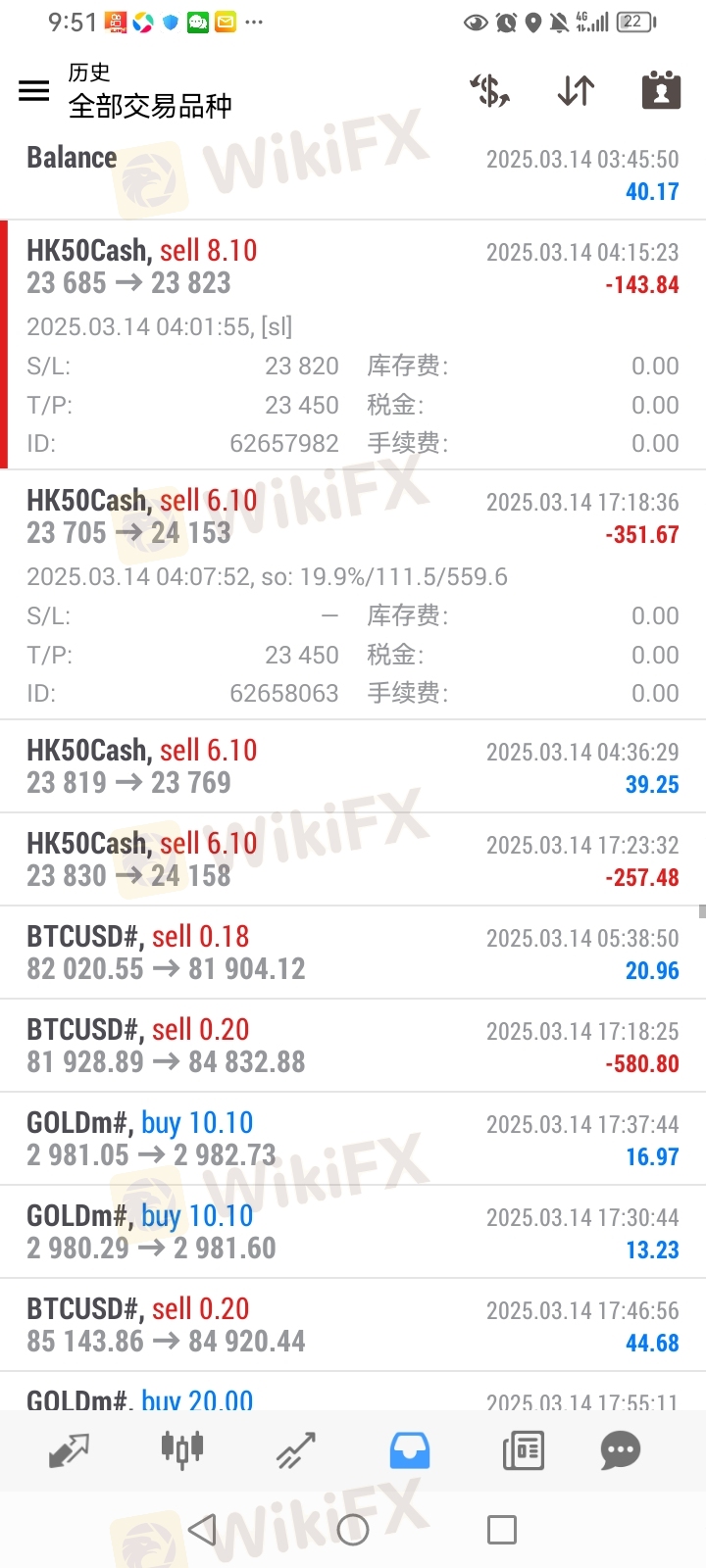Expand the GOLDm# trade with 13.23 profit

[x=353, y=1232]
